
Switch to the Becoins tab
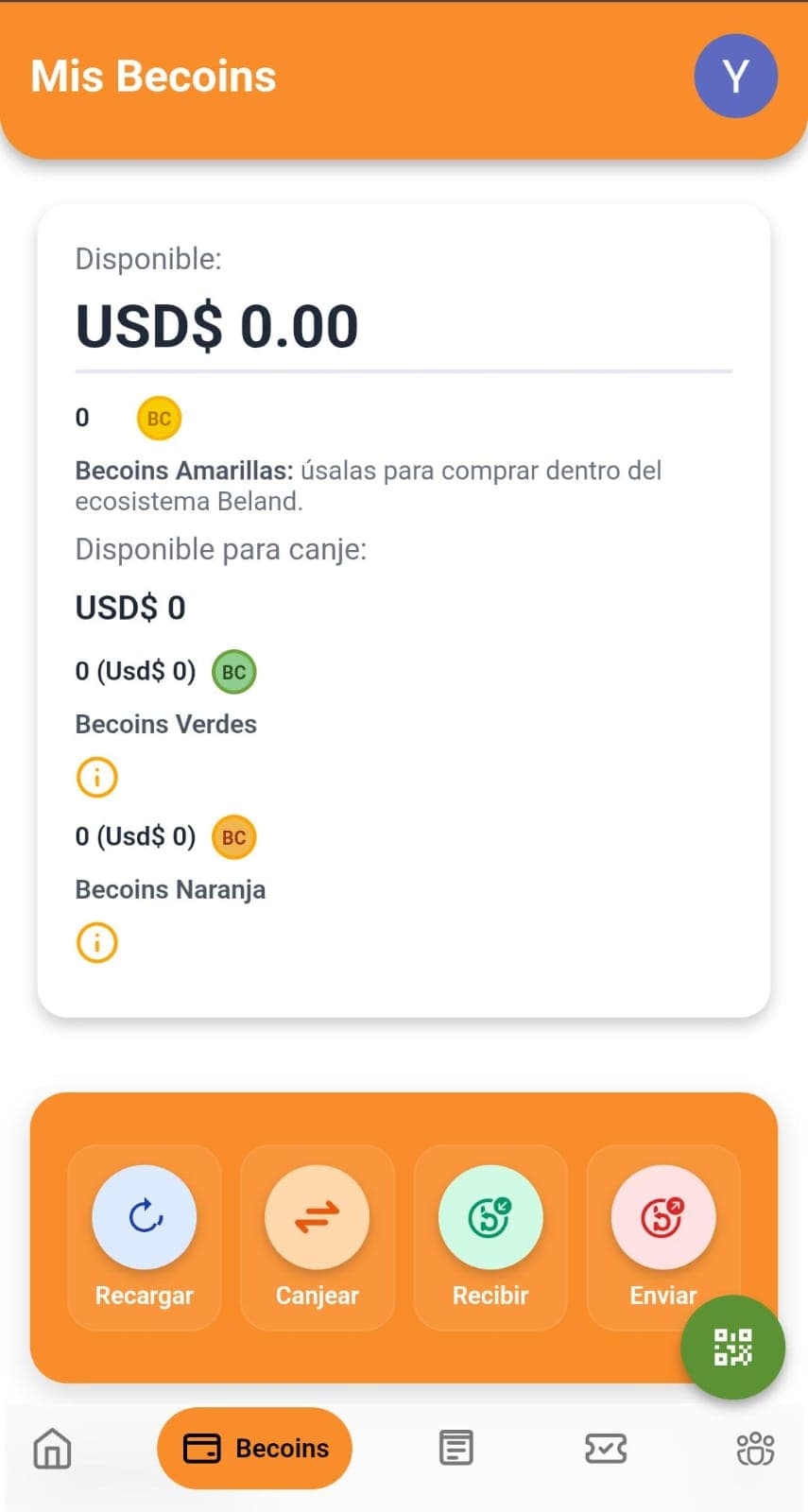[x=253, y=1447]
